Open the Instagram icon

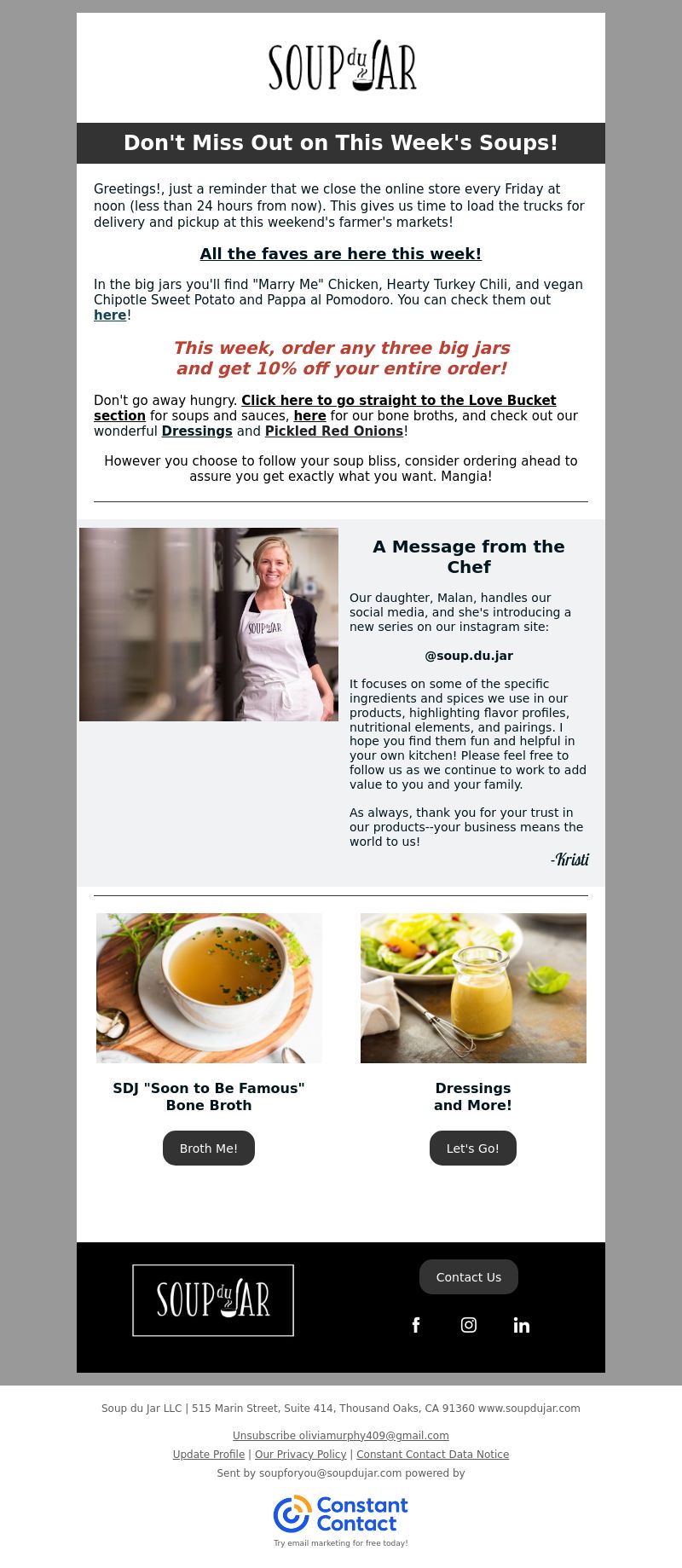[469, 1324]
